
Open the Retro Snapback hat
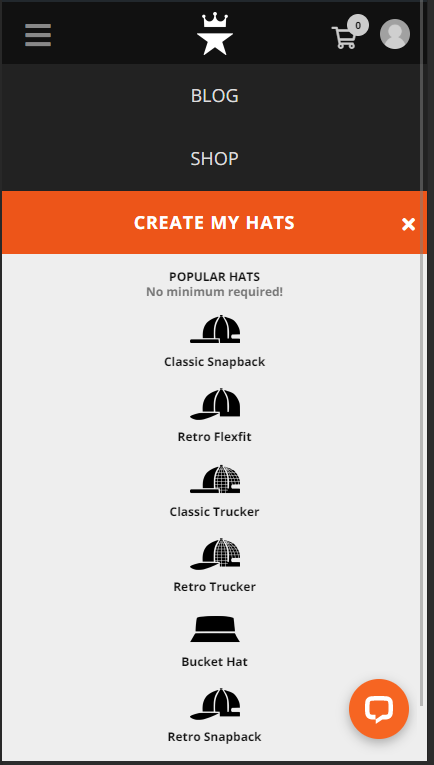pyautogui.click(x=215, y=716)
